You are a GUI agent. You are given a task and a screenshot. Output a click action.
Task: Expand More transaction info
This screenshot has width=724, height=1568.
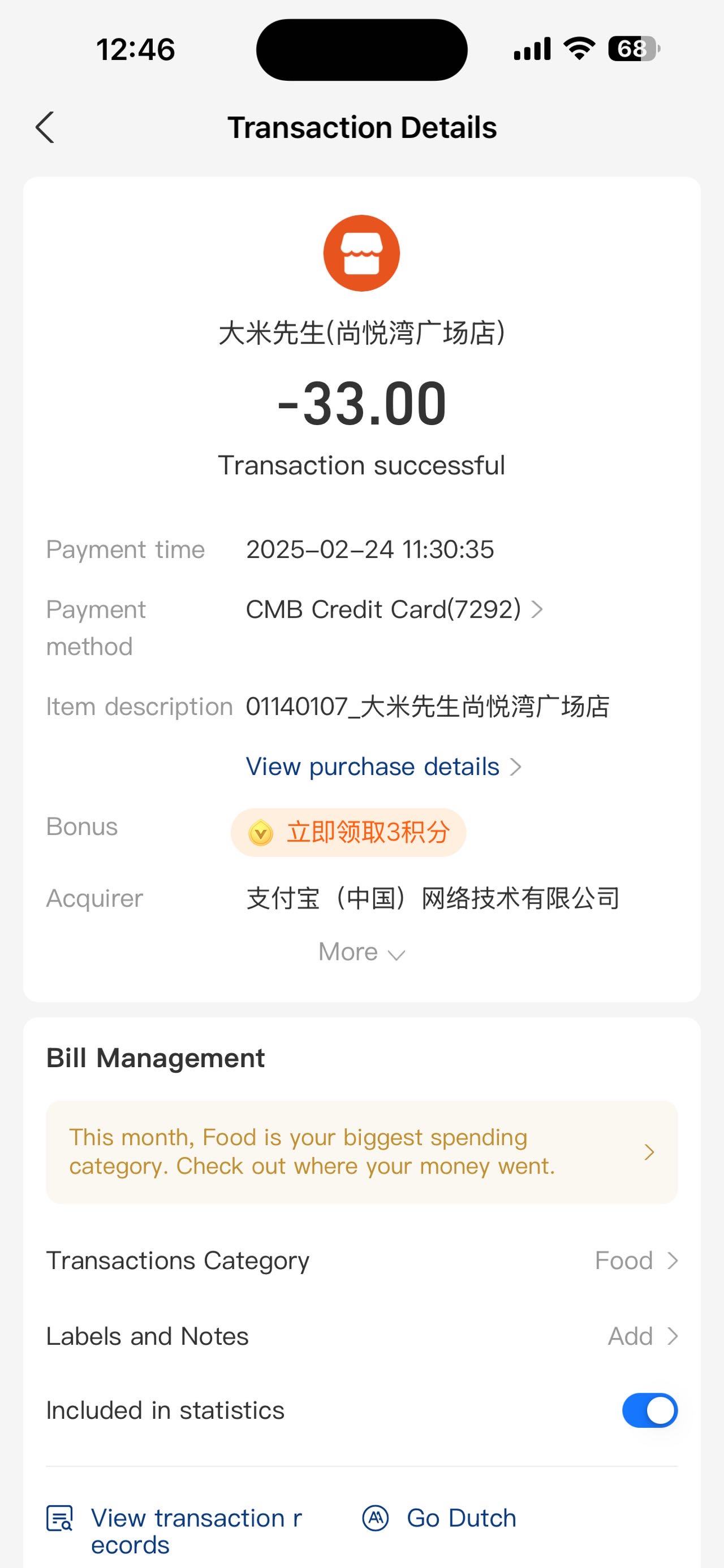coord(361,952)
